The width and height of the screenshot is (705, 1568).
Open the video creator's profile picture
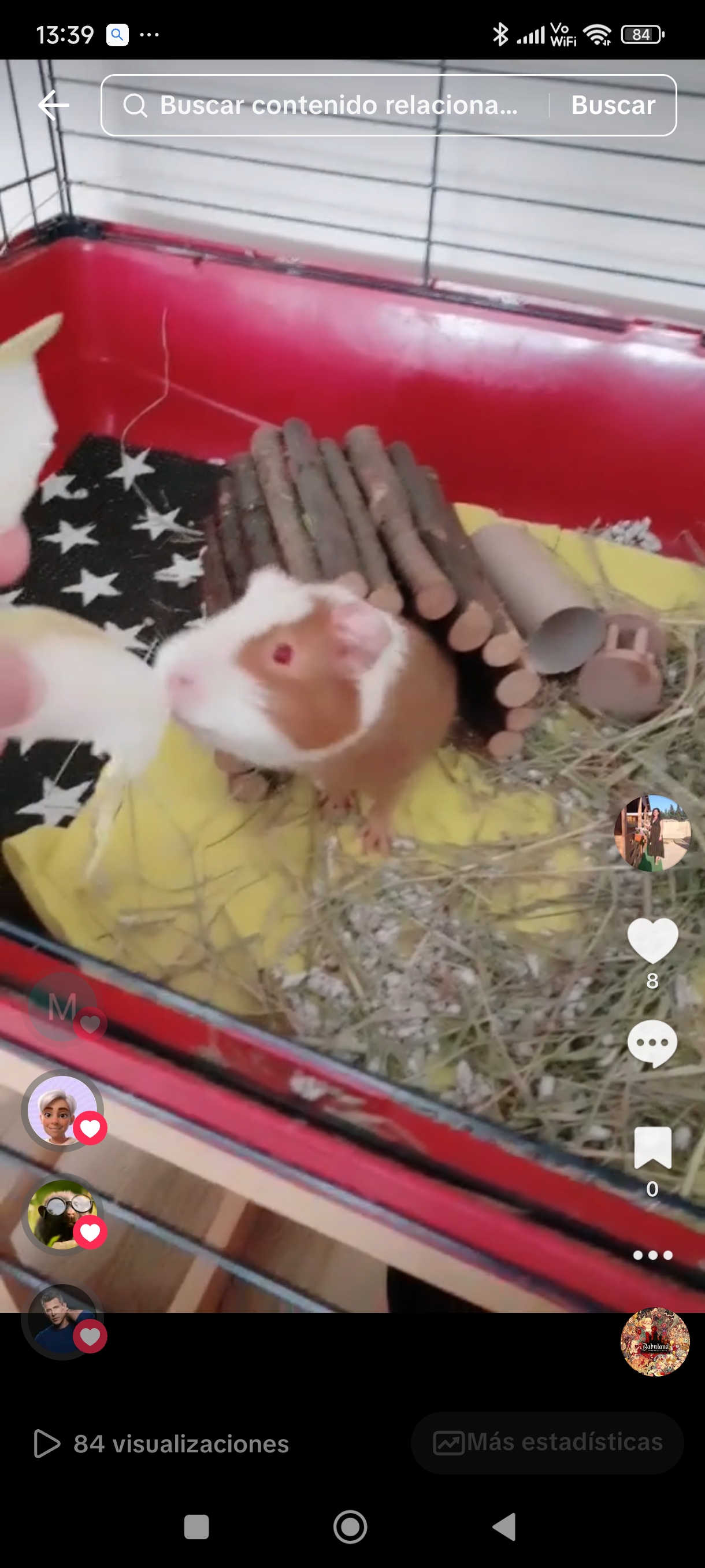652,833
